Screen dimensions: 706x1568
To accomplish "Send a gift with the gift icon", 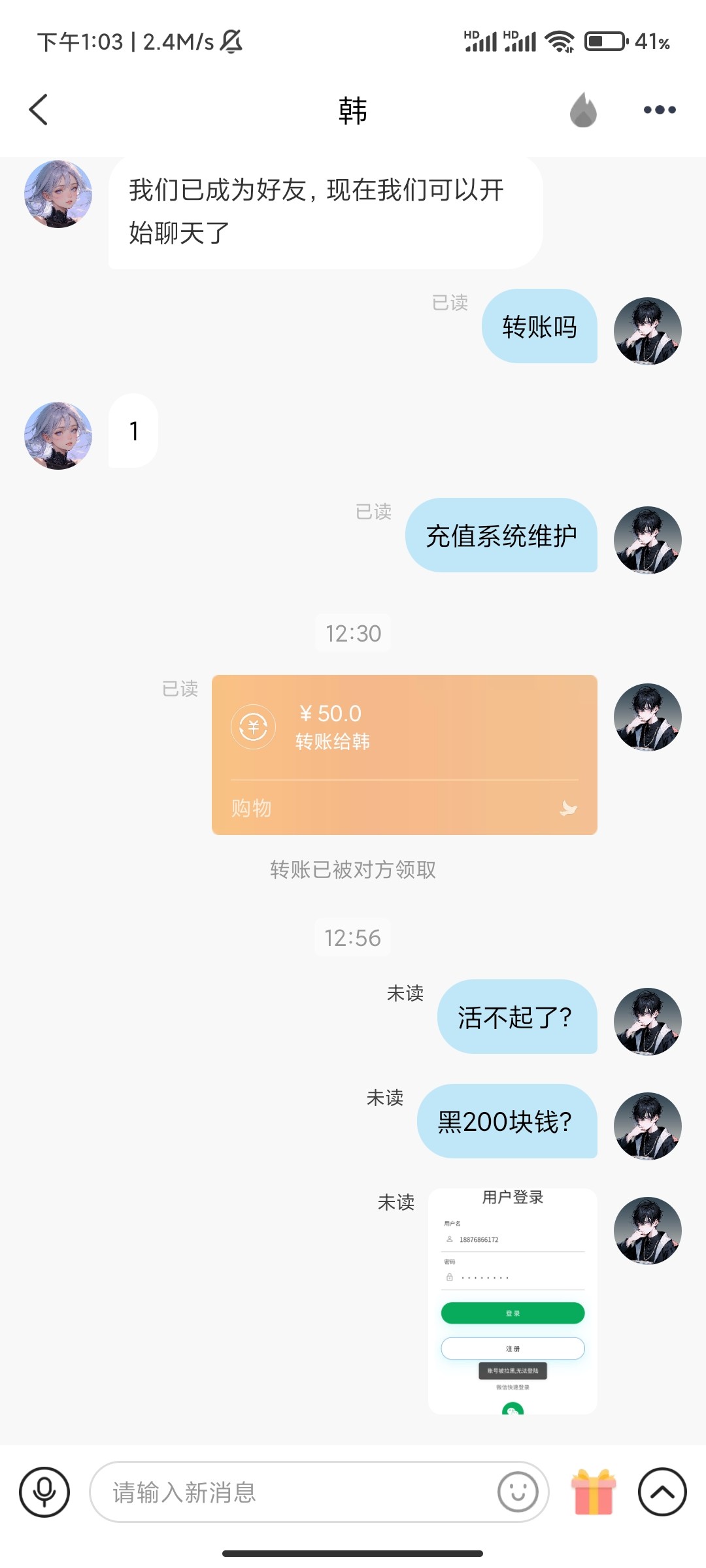I will [x=594, y=1492].
